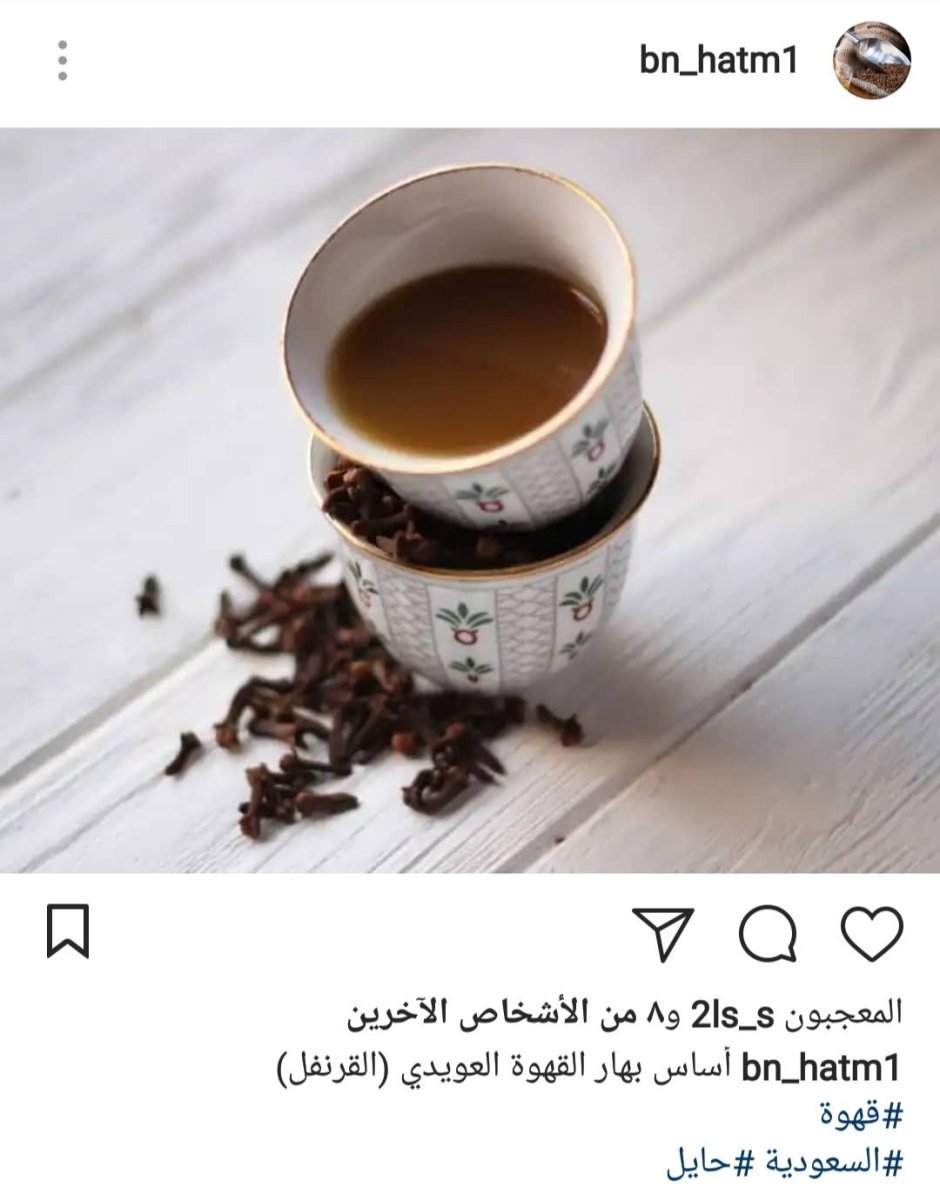Open the 2ls_s liker profile link
Screen dimensions: 940x1200
click(x=733, y=1013)
